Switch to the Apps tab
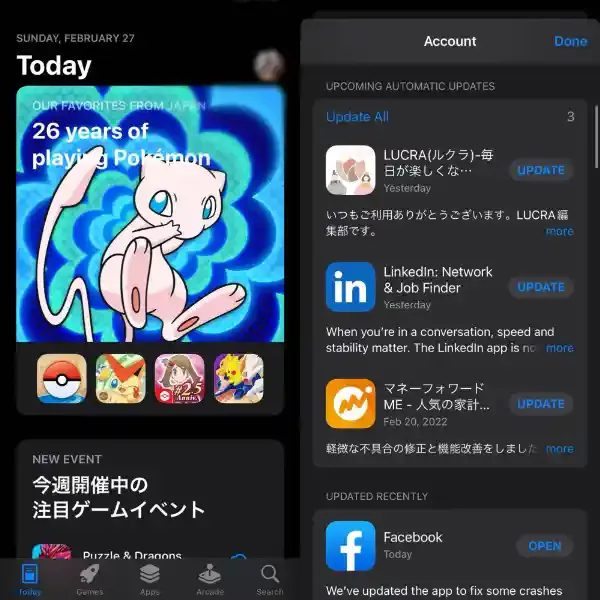The height and width of the screenshot is (600, 600). point(150,578)
